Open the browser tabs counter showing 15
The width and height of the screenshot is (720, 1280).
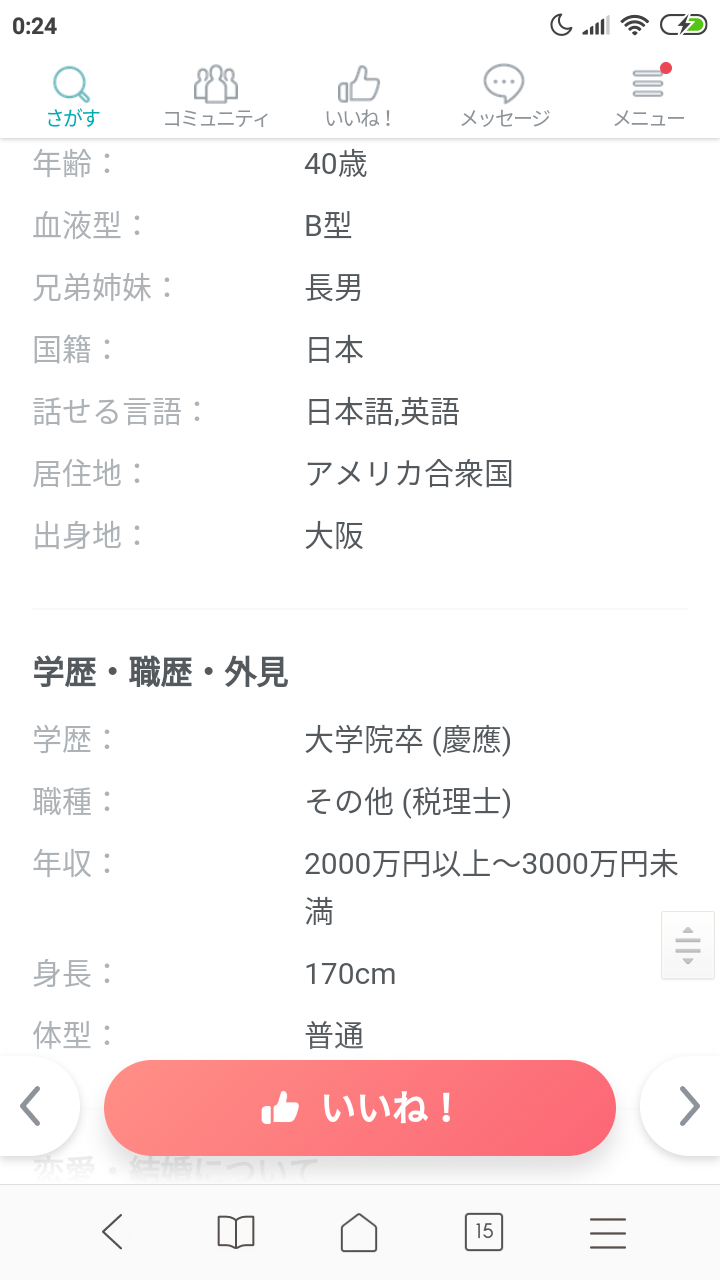tap(484, 1232)
